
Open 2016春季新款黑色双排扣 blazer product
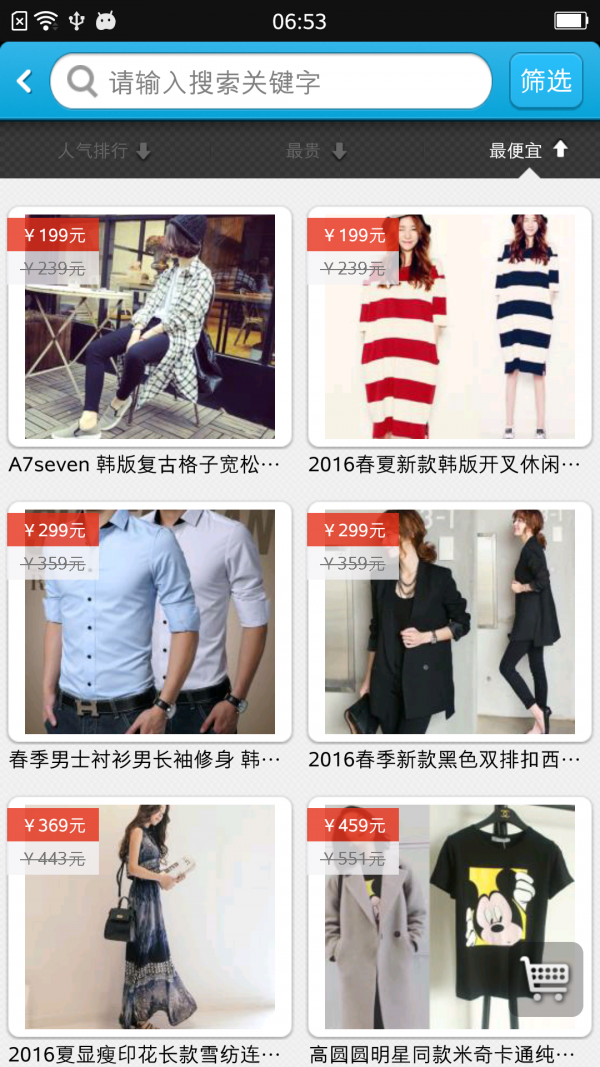click(450, 622)
